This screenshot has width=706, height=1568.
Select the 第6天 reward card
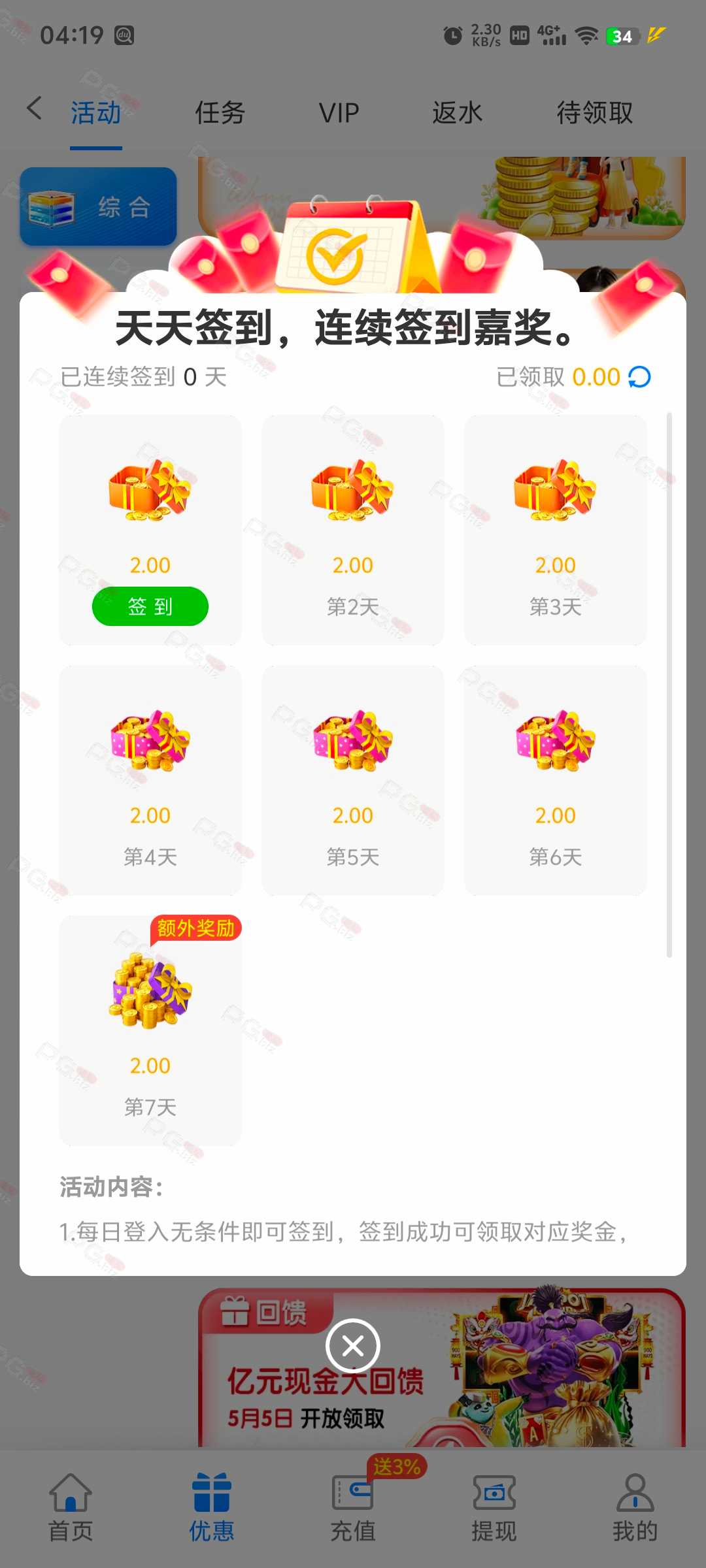click(556, 780)
